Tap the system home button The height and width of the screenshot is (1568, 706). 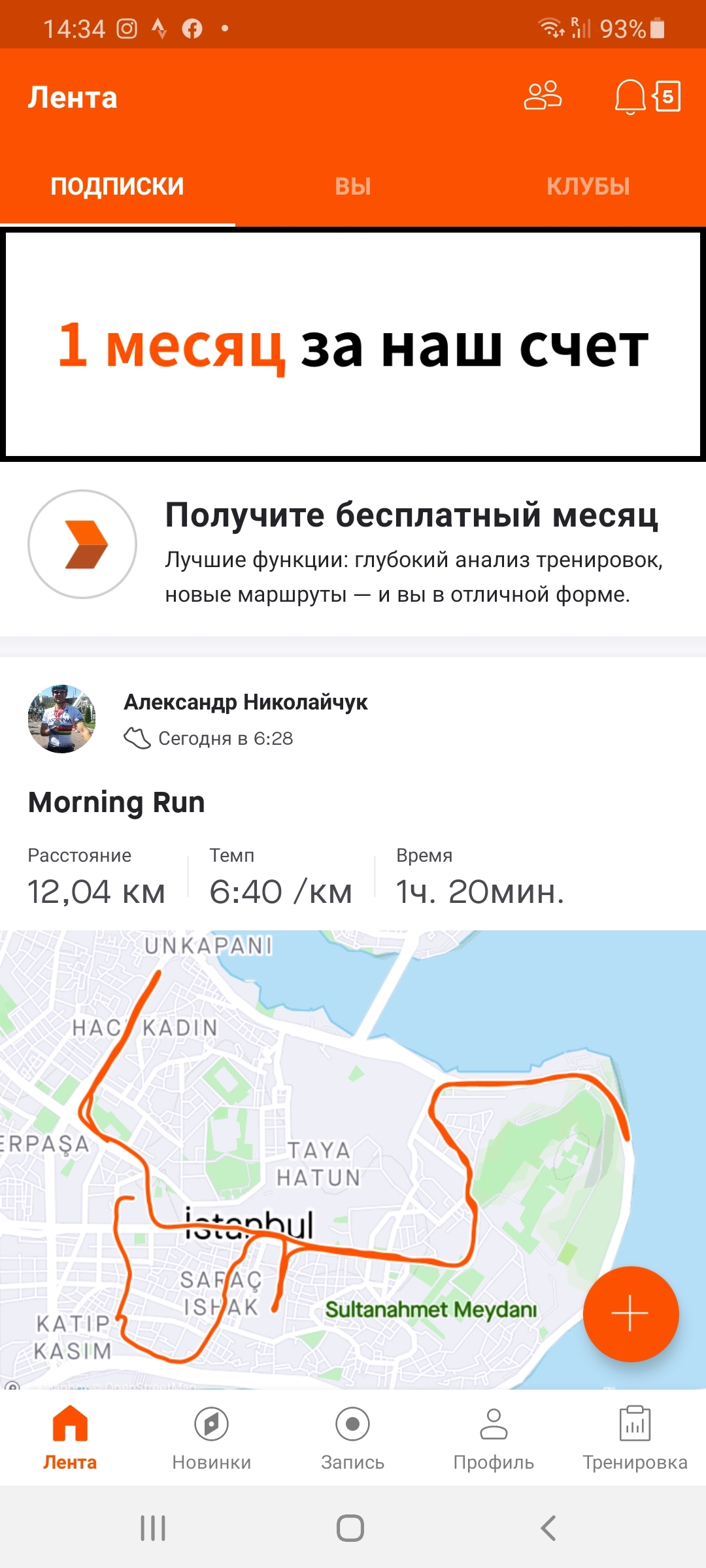(x=350, y=1528)
